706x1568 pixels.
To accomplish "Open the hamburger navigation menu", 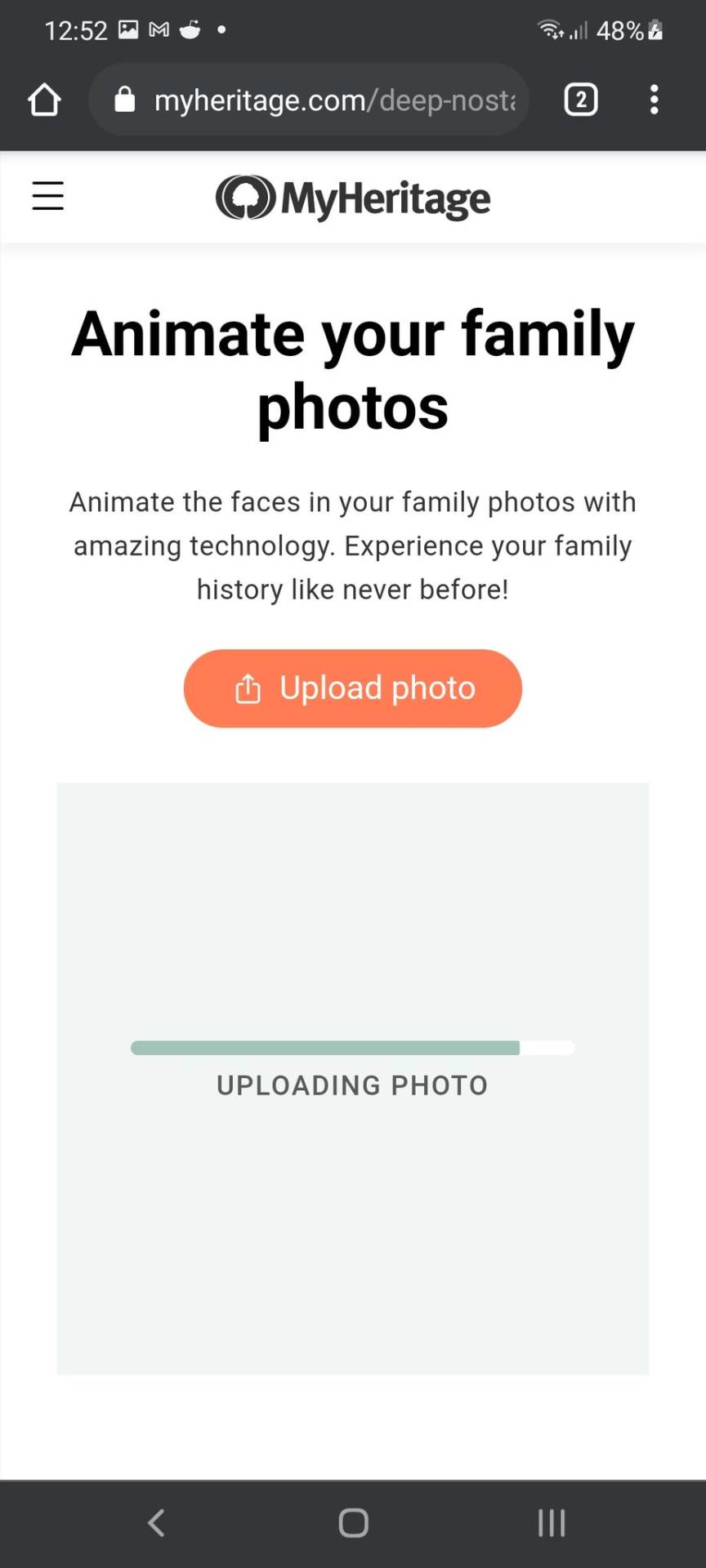I will [x=47, y=196].
